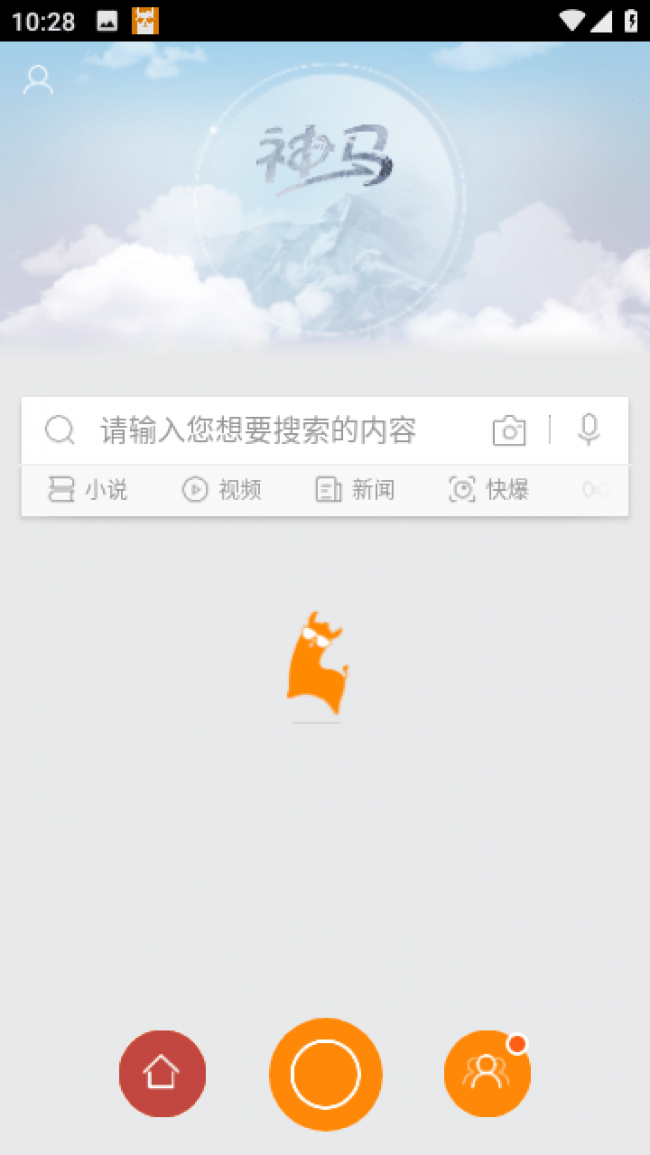
Task: Open the 快爆 category
Action: tap(489, 490)
